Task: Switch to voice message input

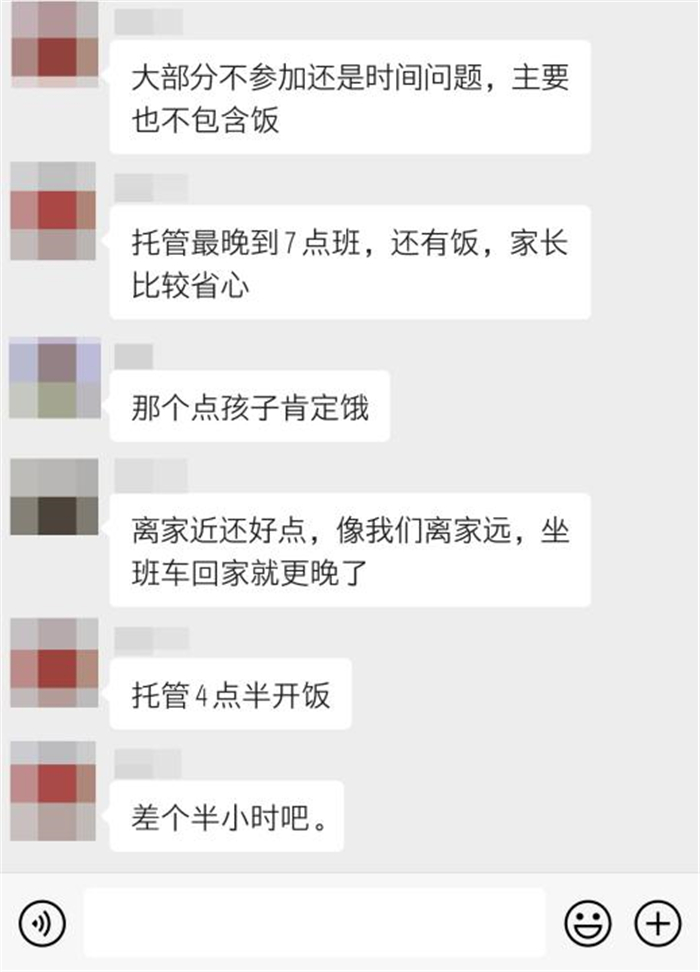Action: 42,922
